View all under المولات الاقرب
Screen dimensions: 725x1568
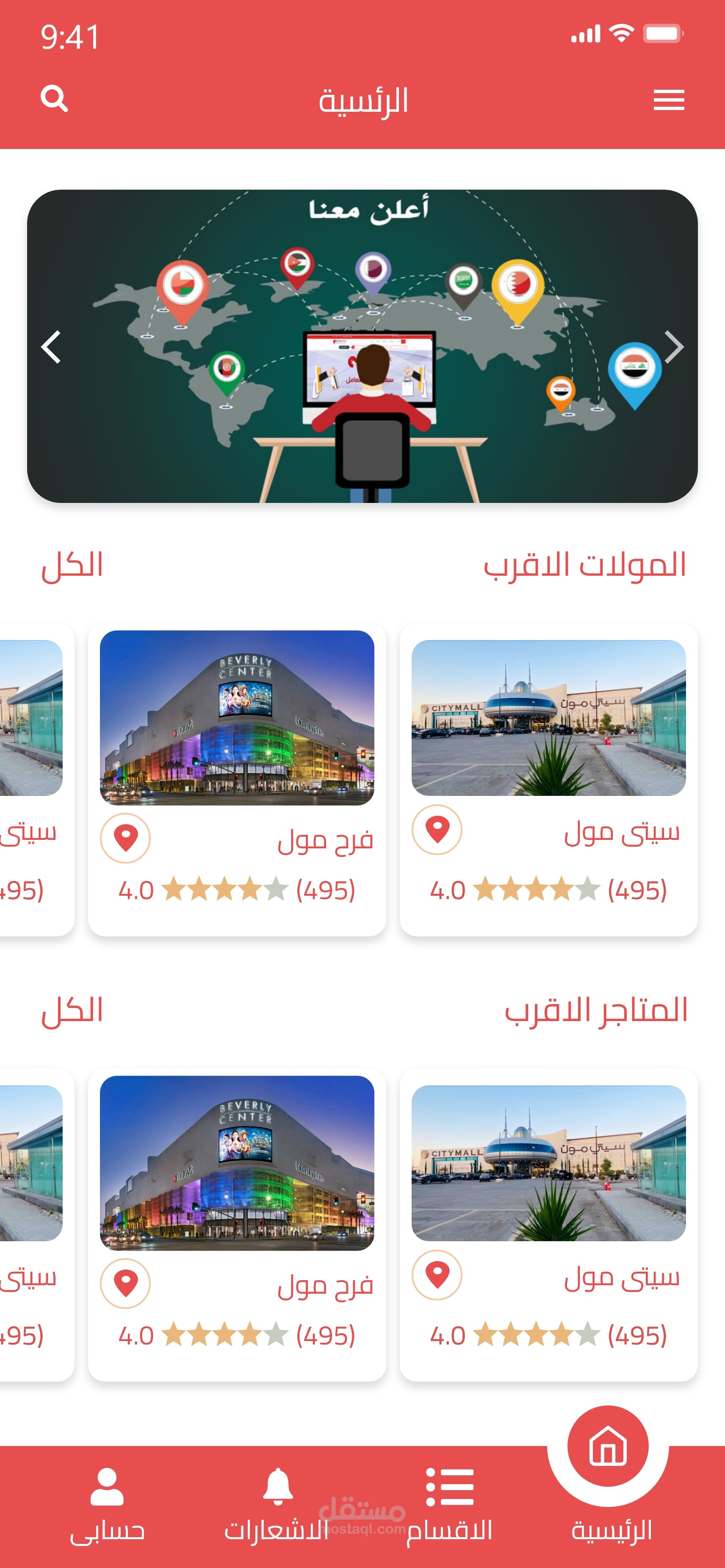click(x=72, y=566)
